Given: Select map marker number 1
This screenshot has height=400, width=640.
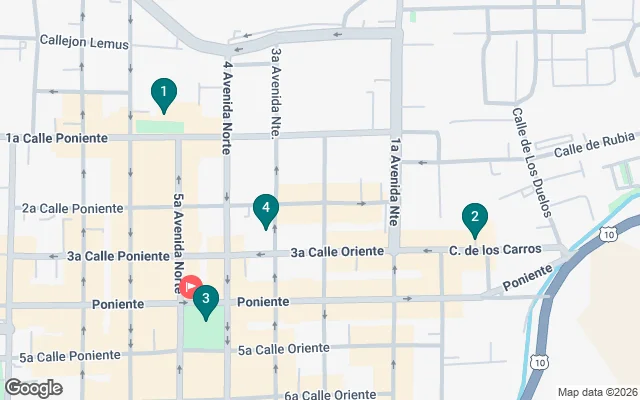Looking at the screenshot, I should click(x=163, y=94).
